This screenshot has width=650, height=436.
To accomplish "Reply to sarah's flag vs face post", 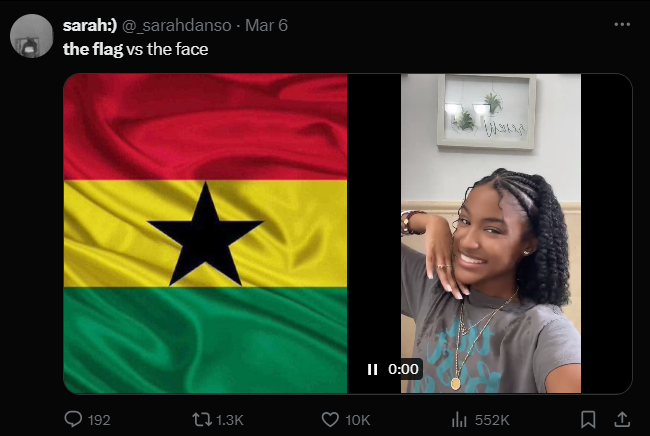I will tap(74, 420).
